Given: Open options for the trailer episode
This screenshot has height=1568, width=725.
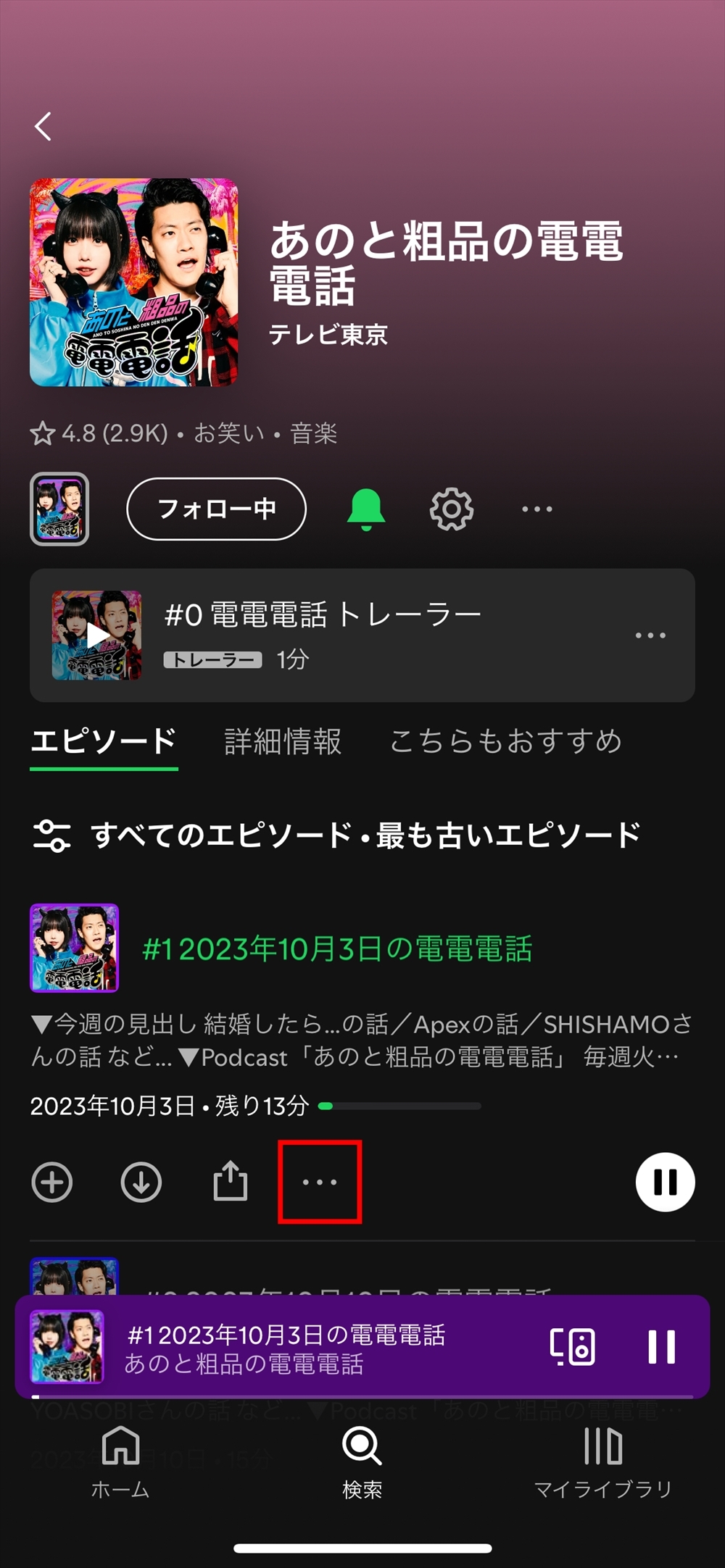Looking at the screenshot, I should click(650, 635).
